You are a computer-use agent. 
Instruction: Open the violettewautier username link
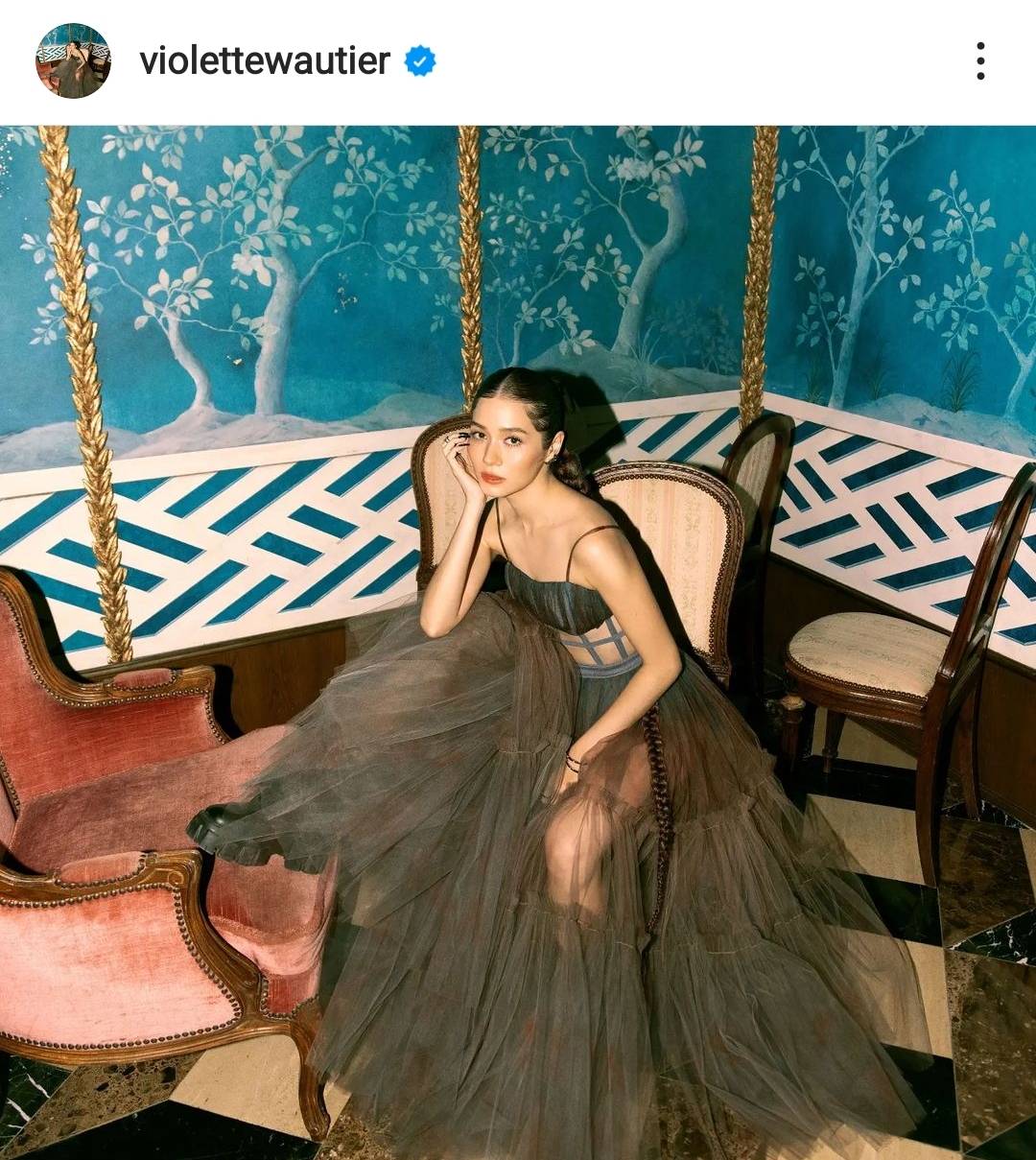click(265, 61)
